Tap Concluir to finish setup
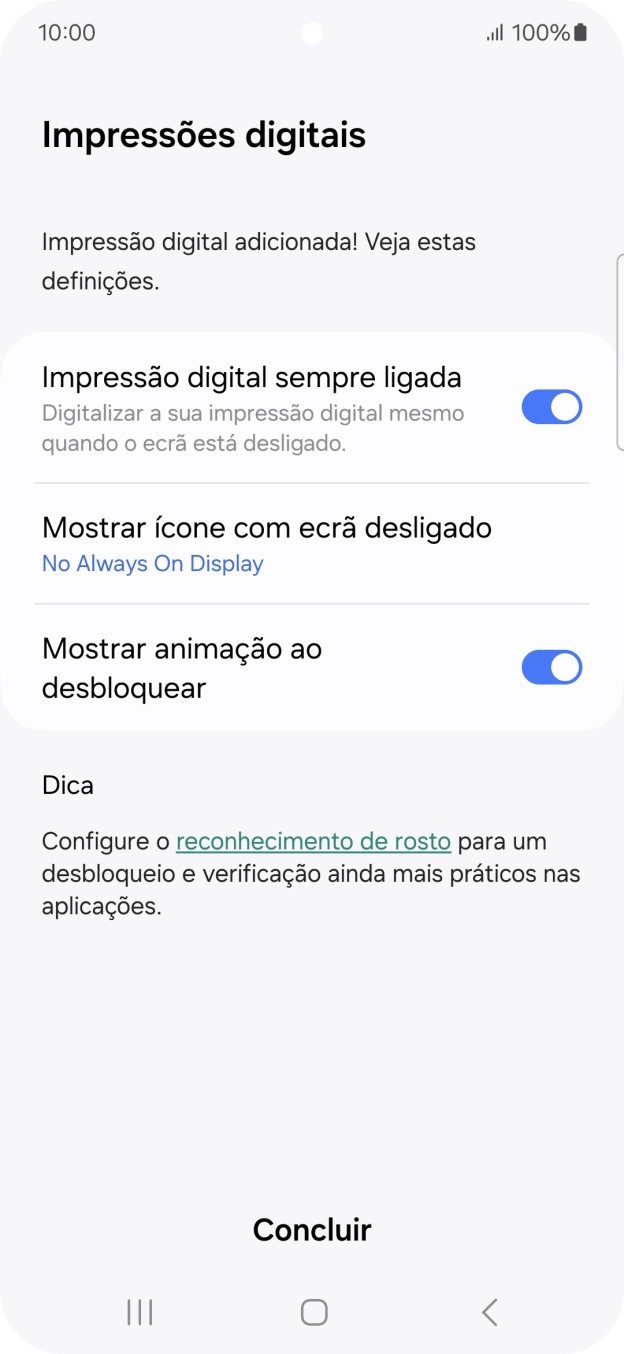This screenshot has width=624, height=1354. pos(312,1229)
